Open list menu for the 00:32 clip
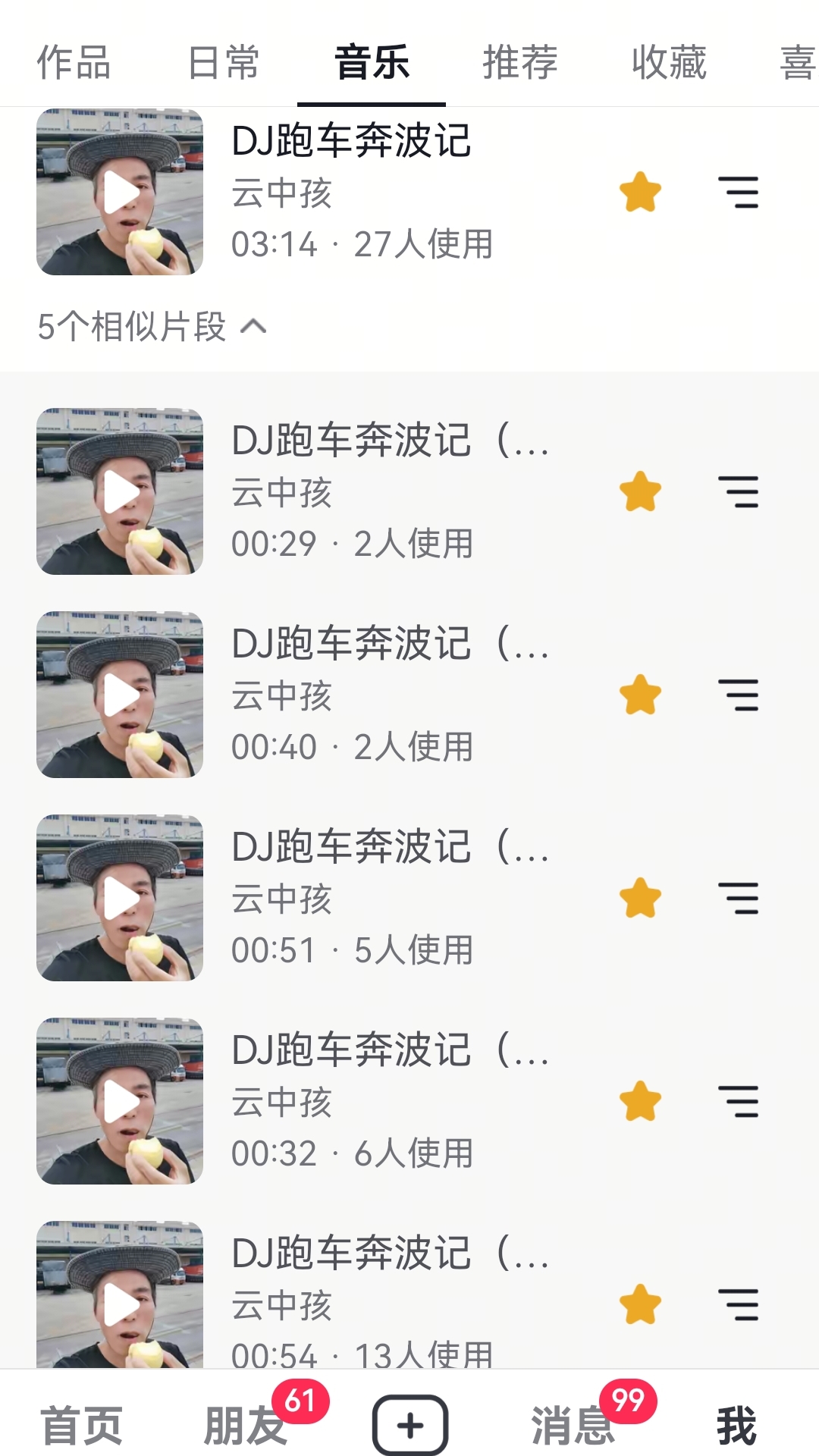This screenshot has height=1456, width=819. coord(738,1101)
